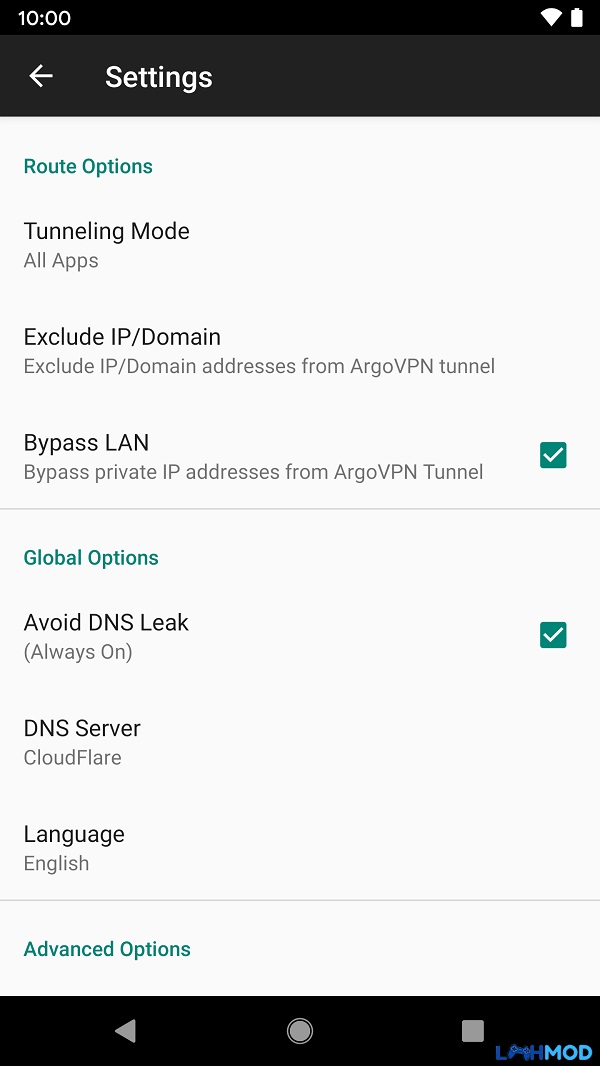The image size is (600, 1066).
Task: Open the Language setting
Action: (300, 848)
